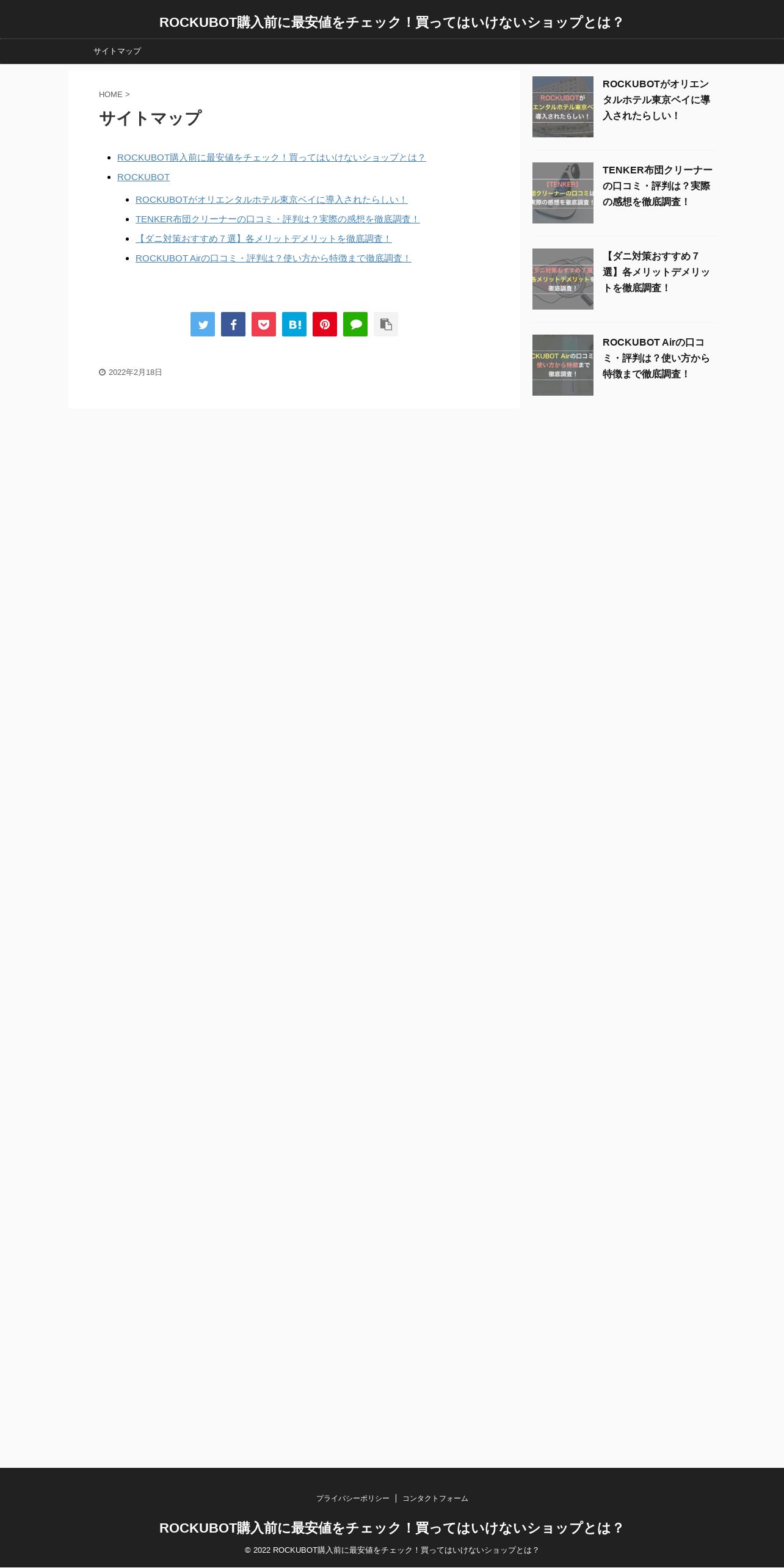The width and height of the screenshot is (784, 1568).
Task: Open the ダニ対策おすすめ７選 link in the list
Action: (263, 239)
